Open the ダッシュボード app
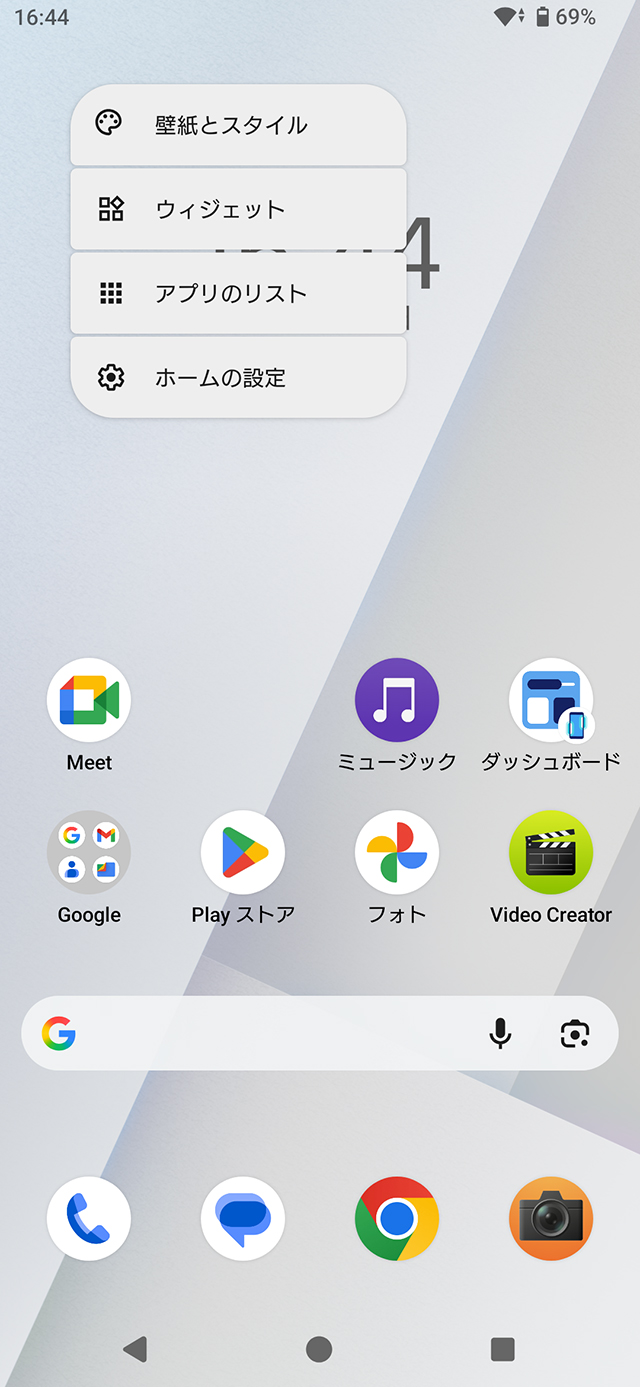Viewport: 640px width, 1387px height. click(551, 700)
